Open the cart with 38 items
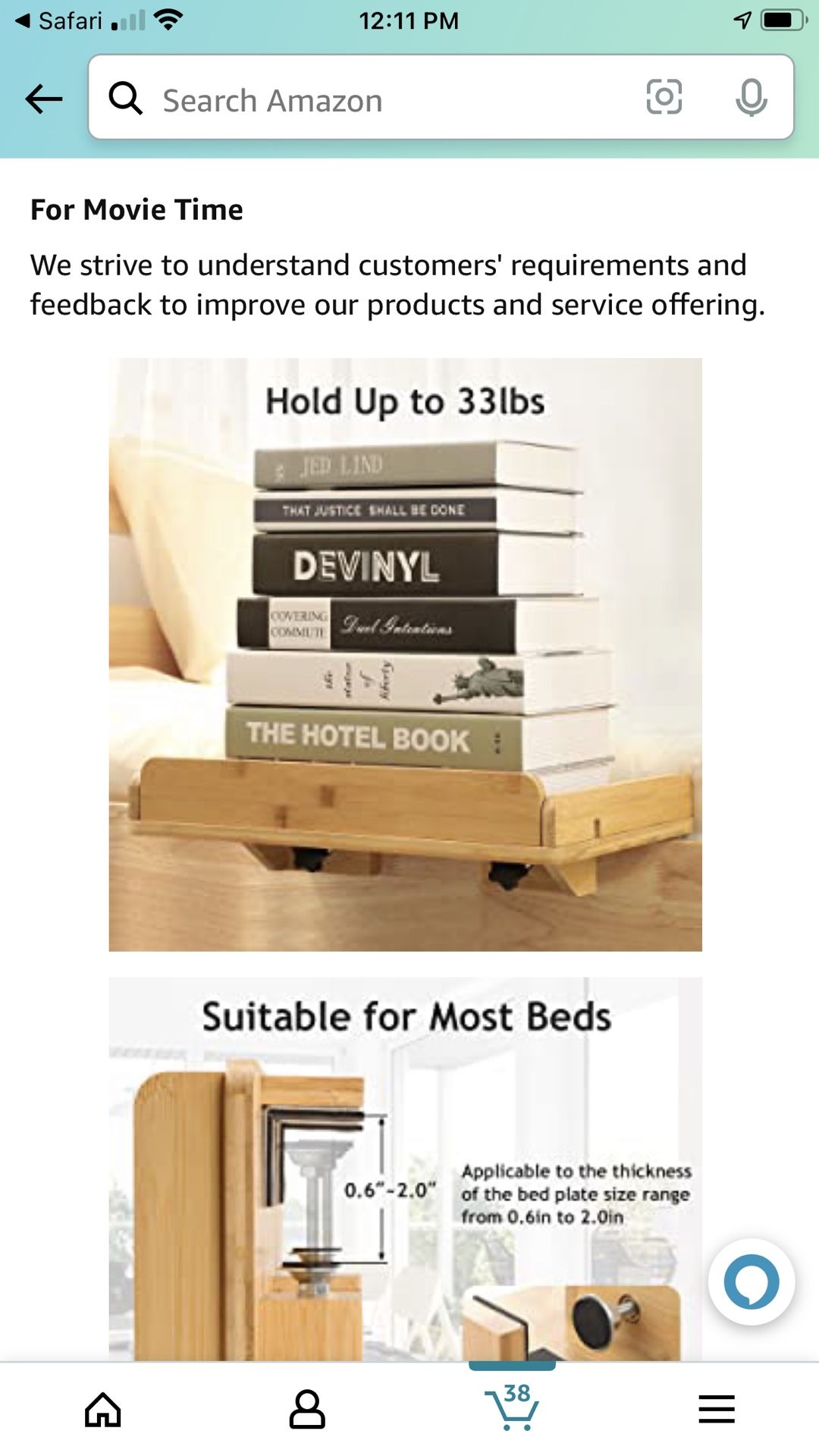The image size is (819, 1456). click(512, 1407)
